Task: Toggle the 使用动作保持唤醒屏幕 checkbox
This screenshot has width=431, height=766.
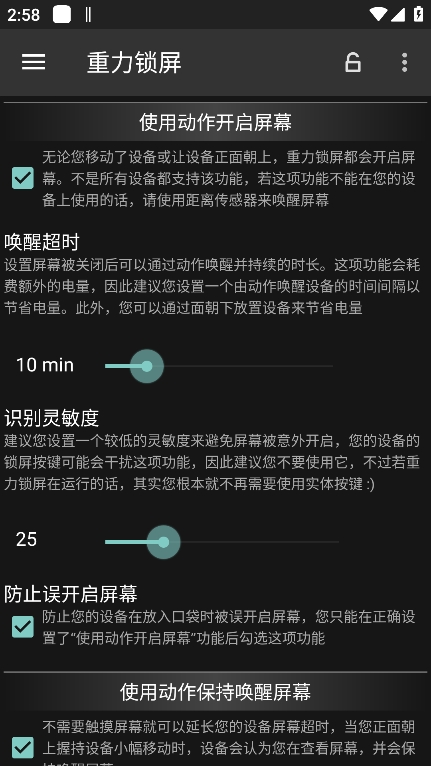Action: click(23, 747)
